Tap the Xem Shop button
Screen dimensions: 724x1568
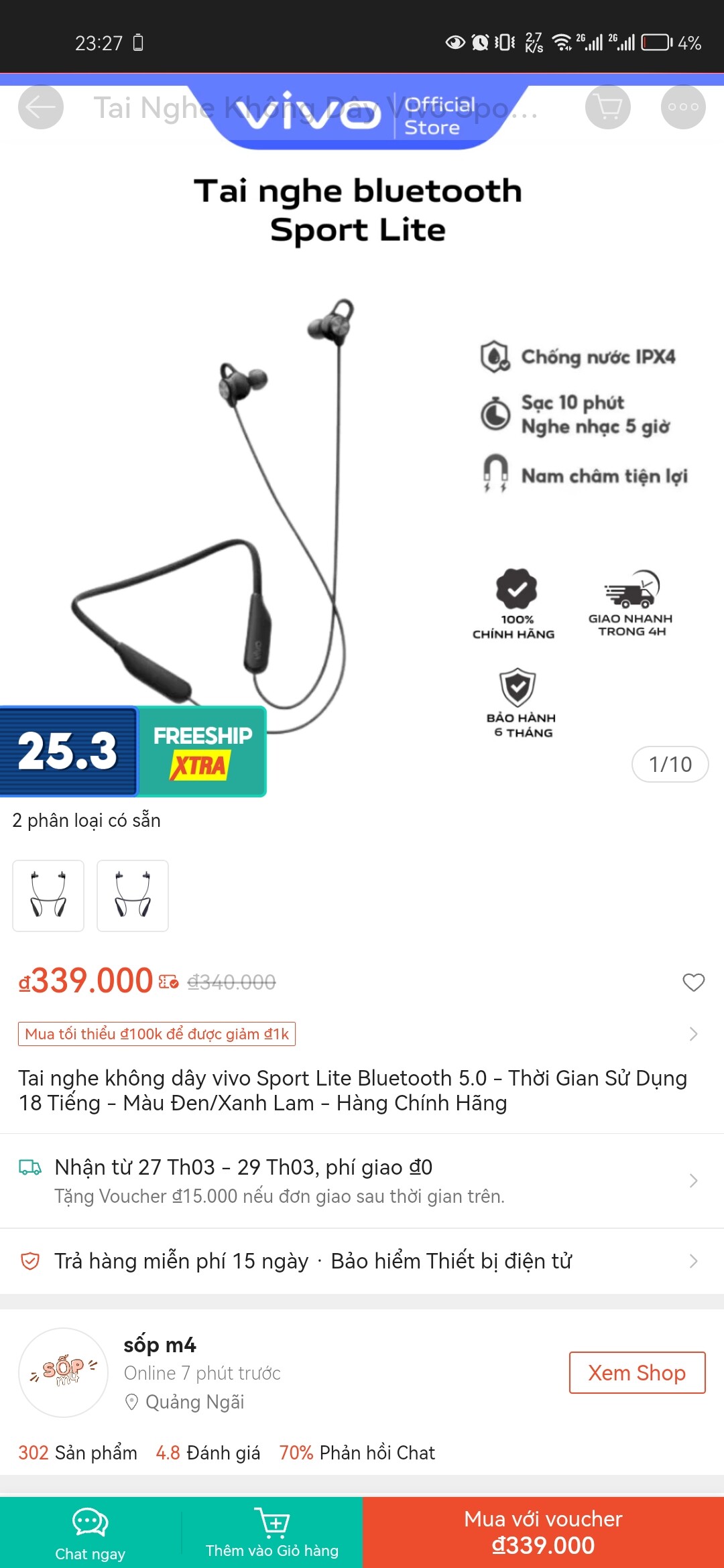pos(637,1373)
